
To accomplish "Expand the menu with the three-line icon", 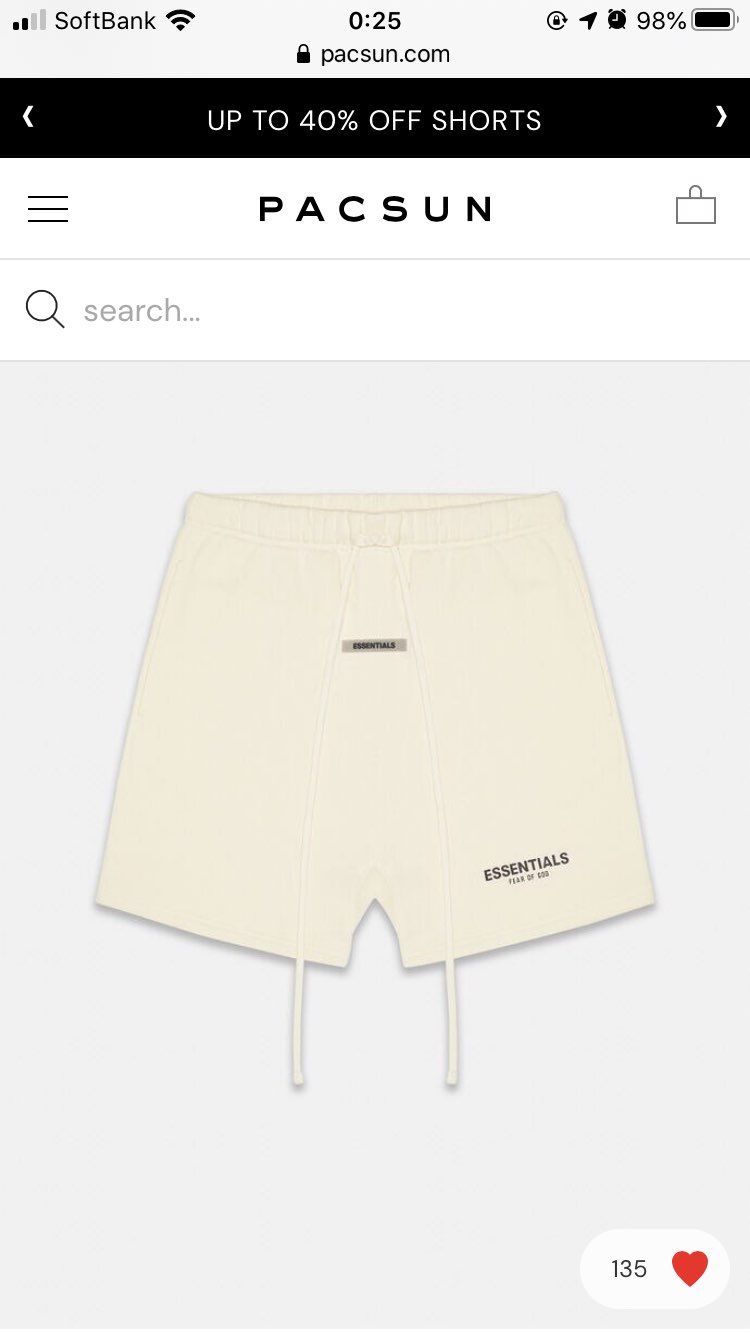I will coord(47,208).
